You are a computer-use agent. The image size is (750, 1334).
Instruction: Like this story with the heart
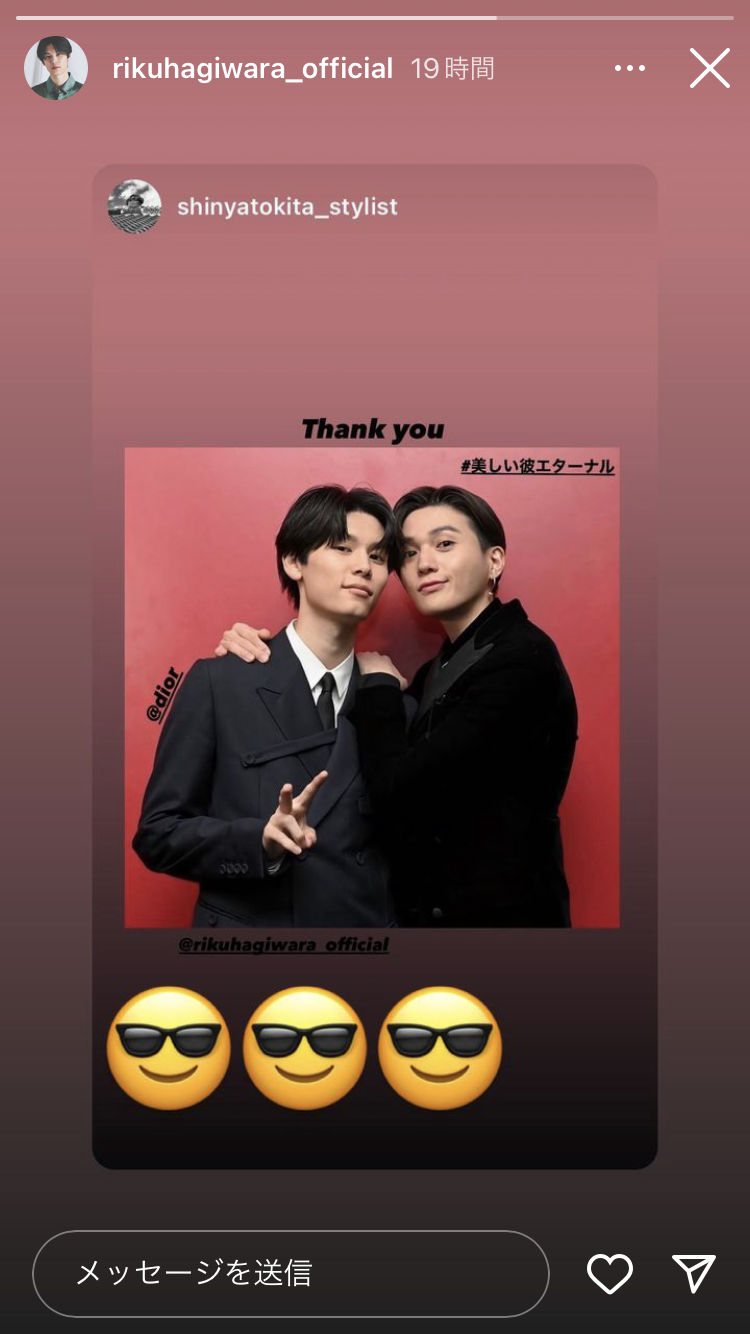click(x=609, y=1273)
